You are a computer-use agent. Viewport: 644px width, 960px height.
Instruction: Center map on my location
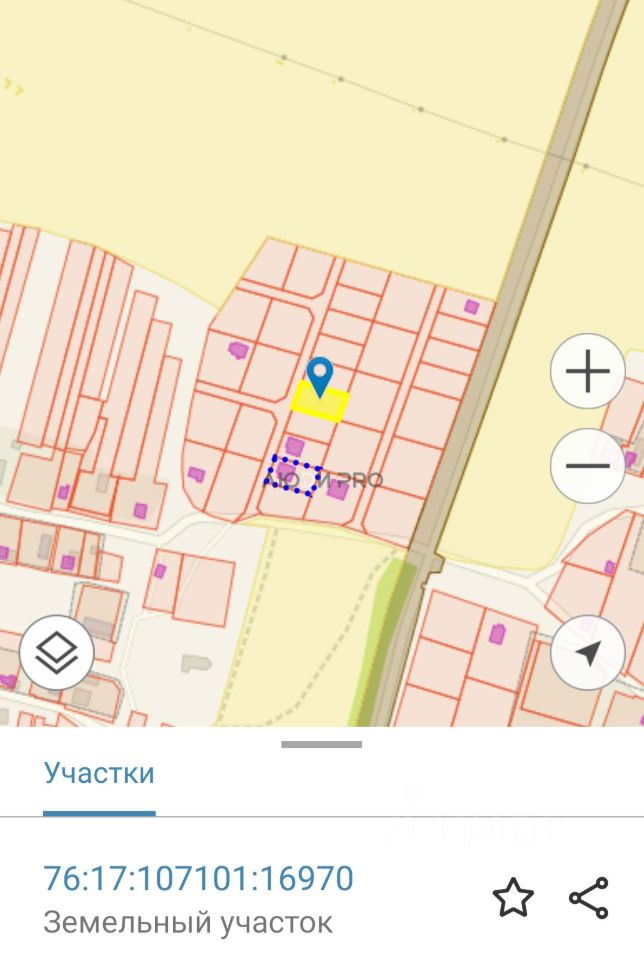click(x=587, y=653)
